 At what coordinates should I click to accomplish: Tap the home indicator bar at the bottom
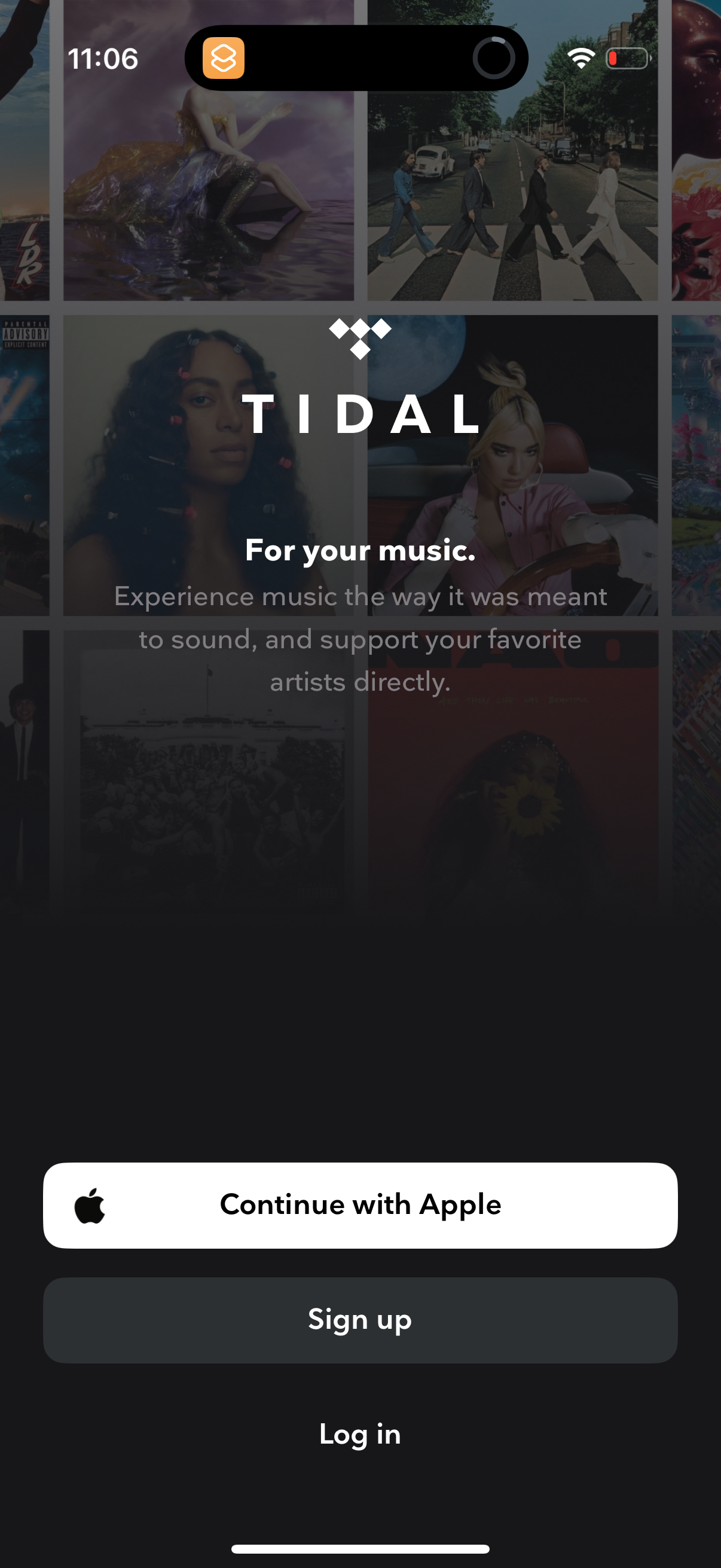coord(360,1549)
